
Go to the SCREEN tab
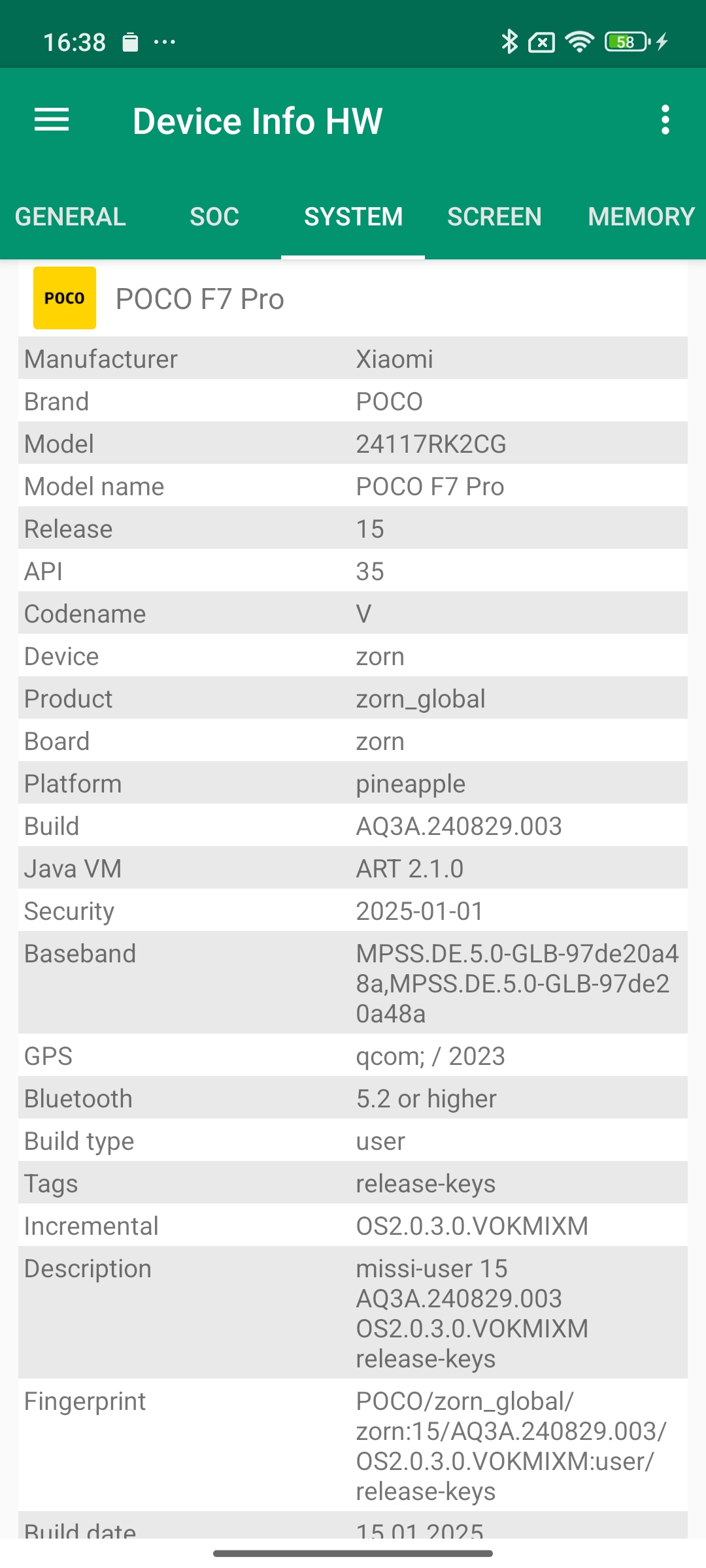click(494, 217)
